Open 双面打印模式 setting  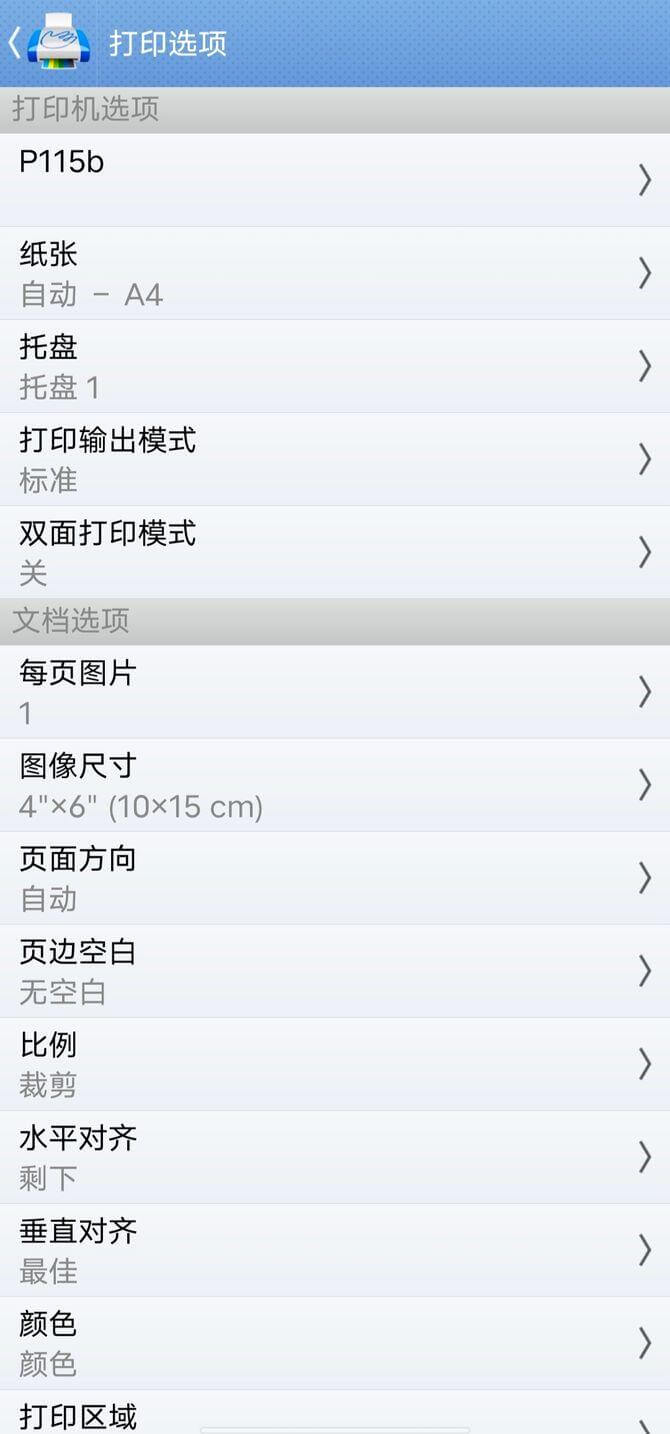coord(335,552)
